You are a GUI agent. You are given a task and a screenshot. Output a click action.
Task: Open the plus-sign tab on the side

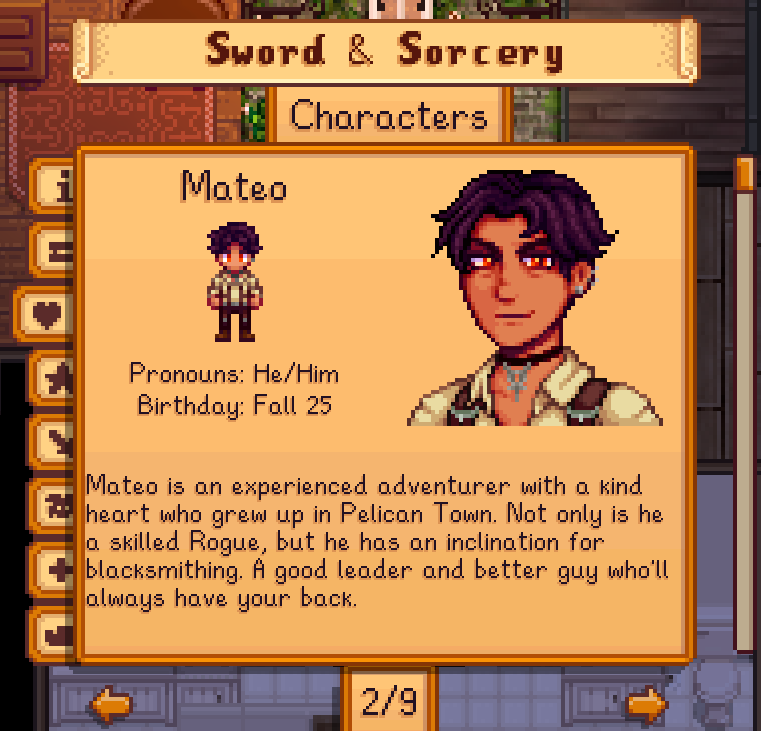(56, 571)
